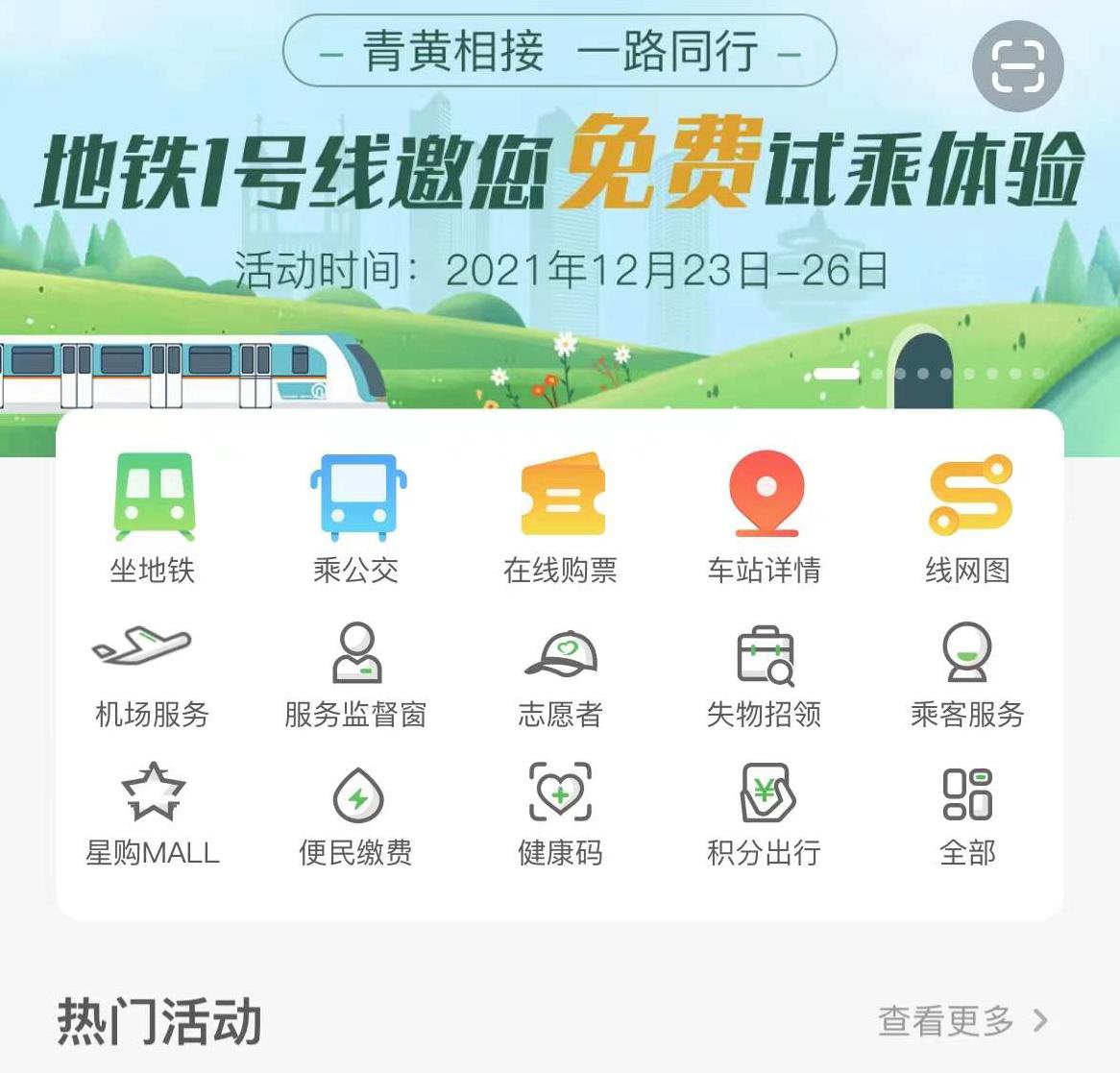Open 积分出行 points travel
This screenshot has height=1073, width=1120.
click(x=764, y=815)
